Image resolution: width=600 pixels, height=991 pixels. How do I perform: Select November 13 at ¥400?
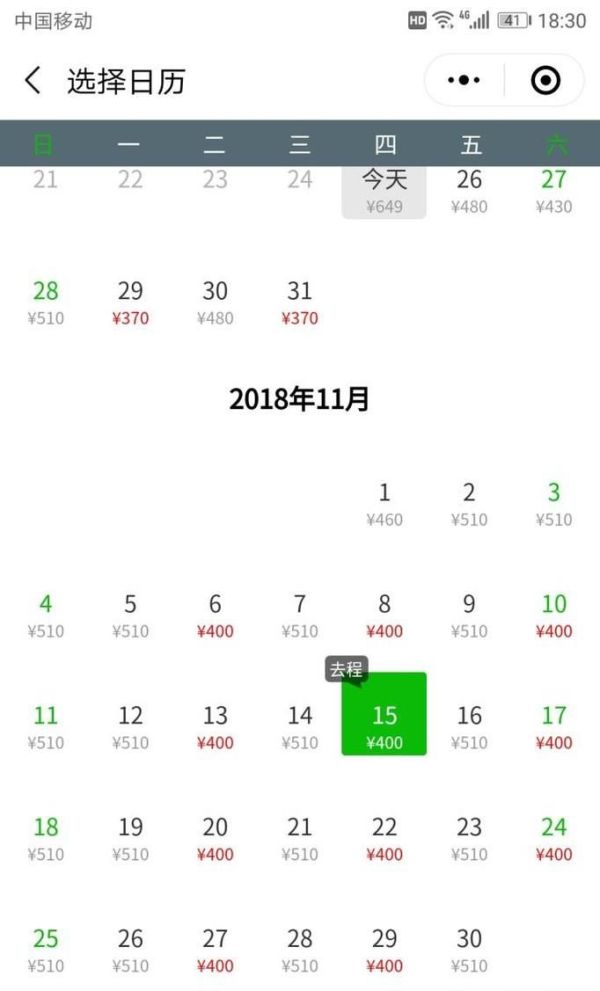pos(215,727)
